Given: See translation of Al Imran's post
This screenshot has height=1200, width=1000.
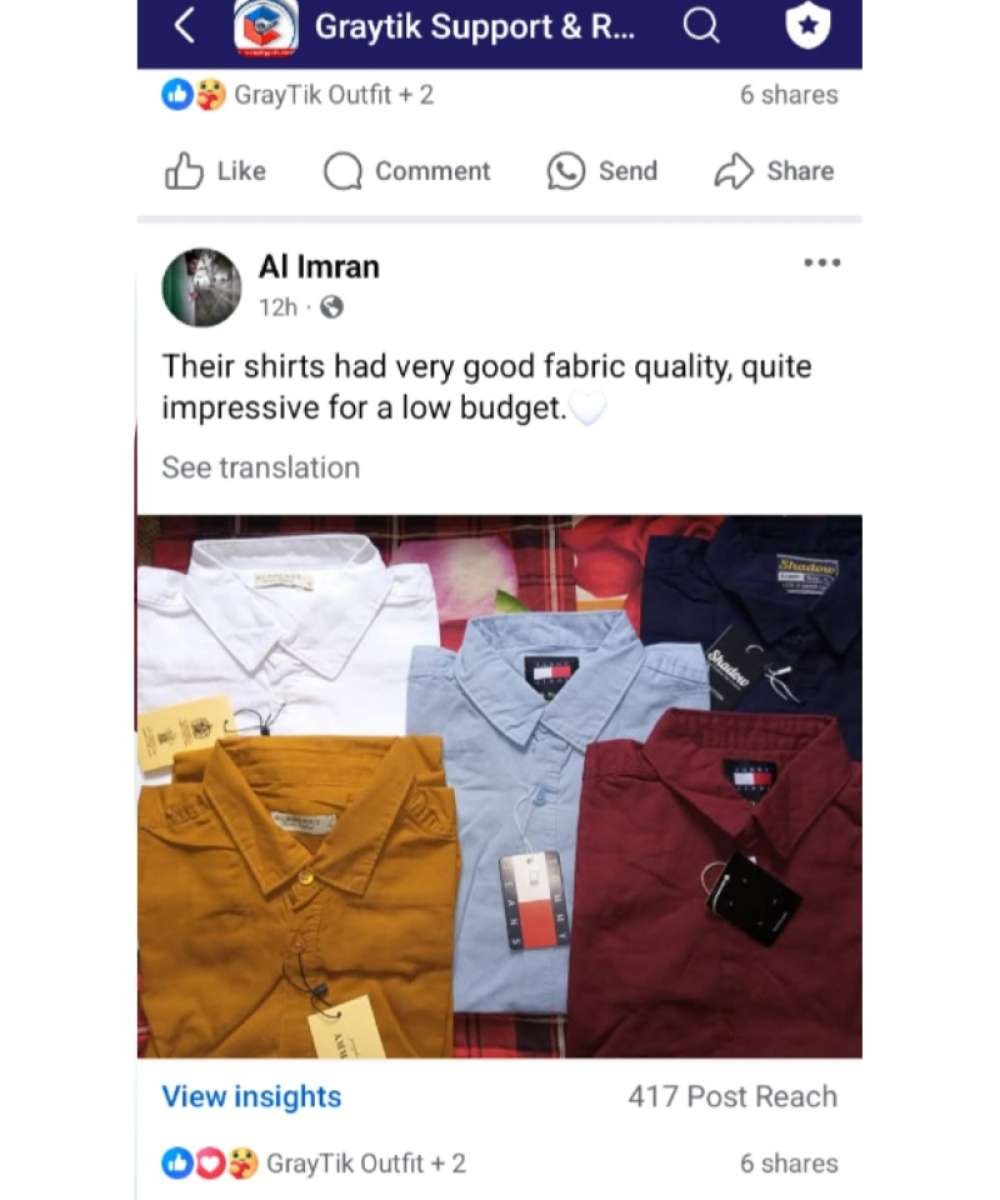Looking at the screenshot, I should point(261,468).
